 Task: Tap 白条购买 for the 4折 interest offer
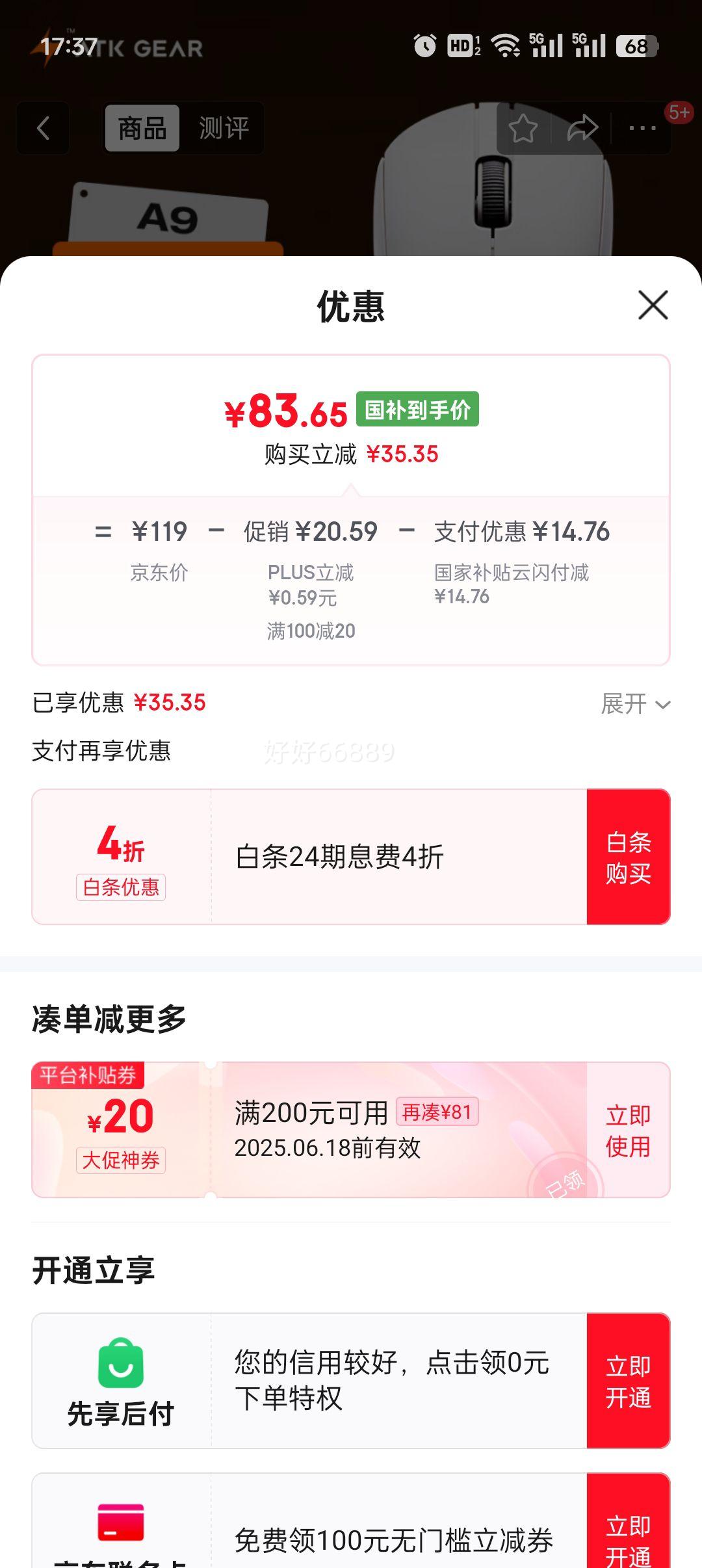pyautogui.click(x=628, y=857)
